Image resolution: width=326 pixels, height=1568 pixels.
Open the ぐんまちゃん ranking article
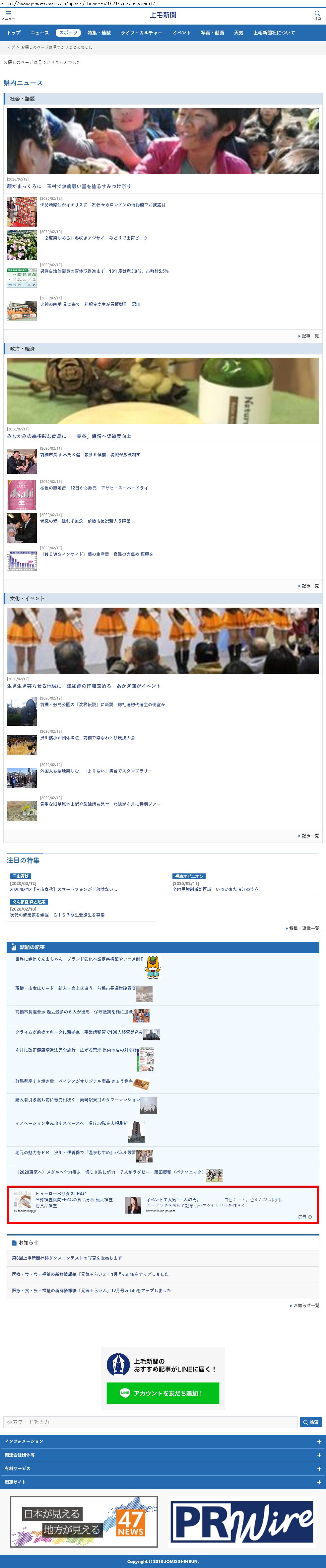point(80,959)
